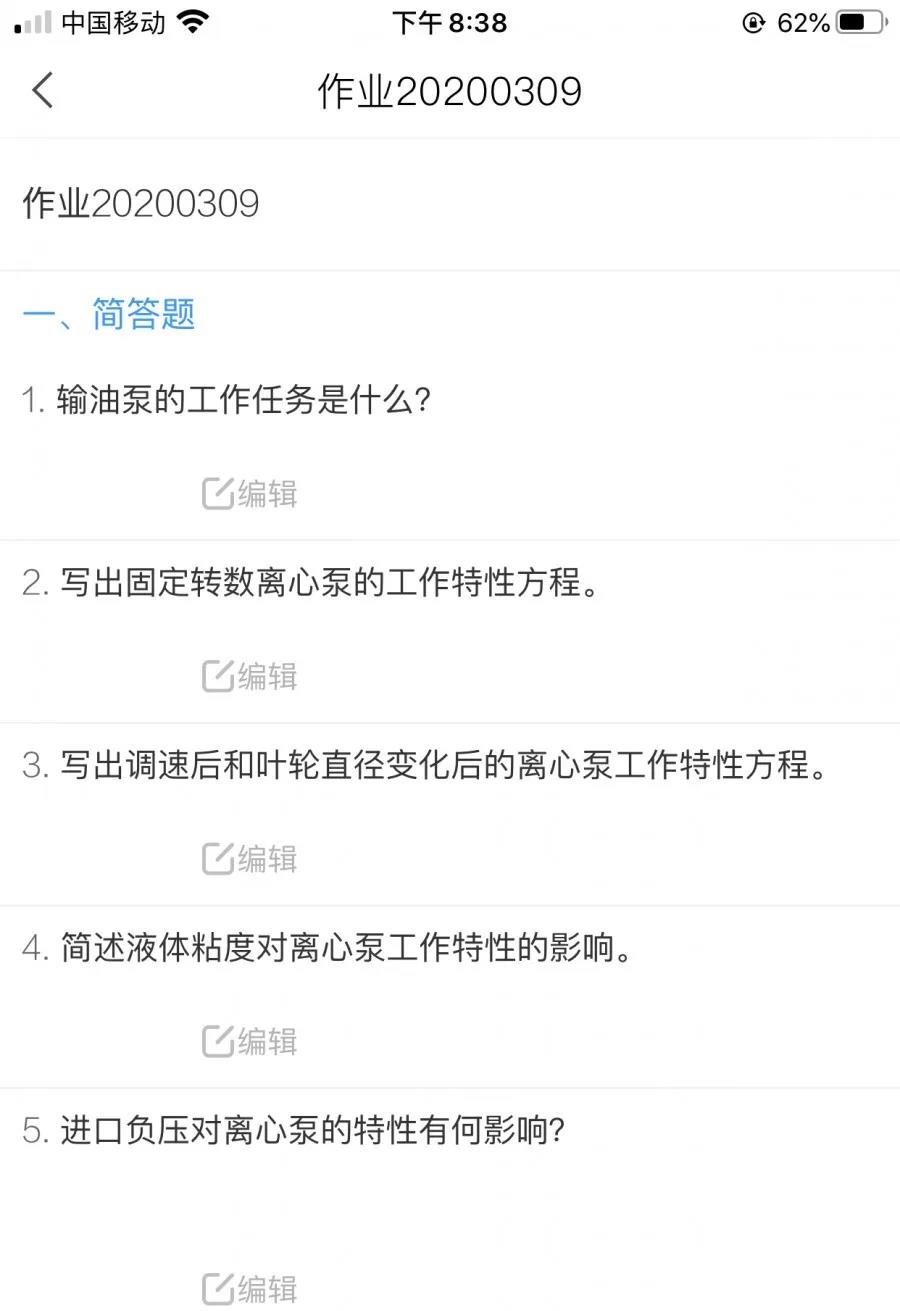
Task: Edit answer for question 1 about 输油泵
Action: pos(250,494)
